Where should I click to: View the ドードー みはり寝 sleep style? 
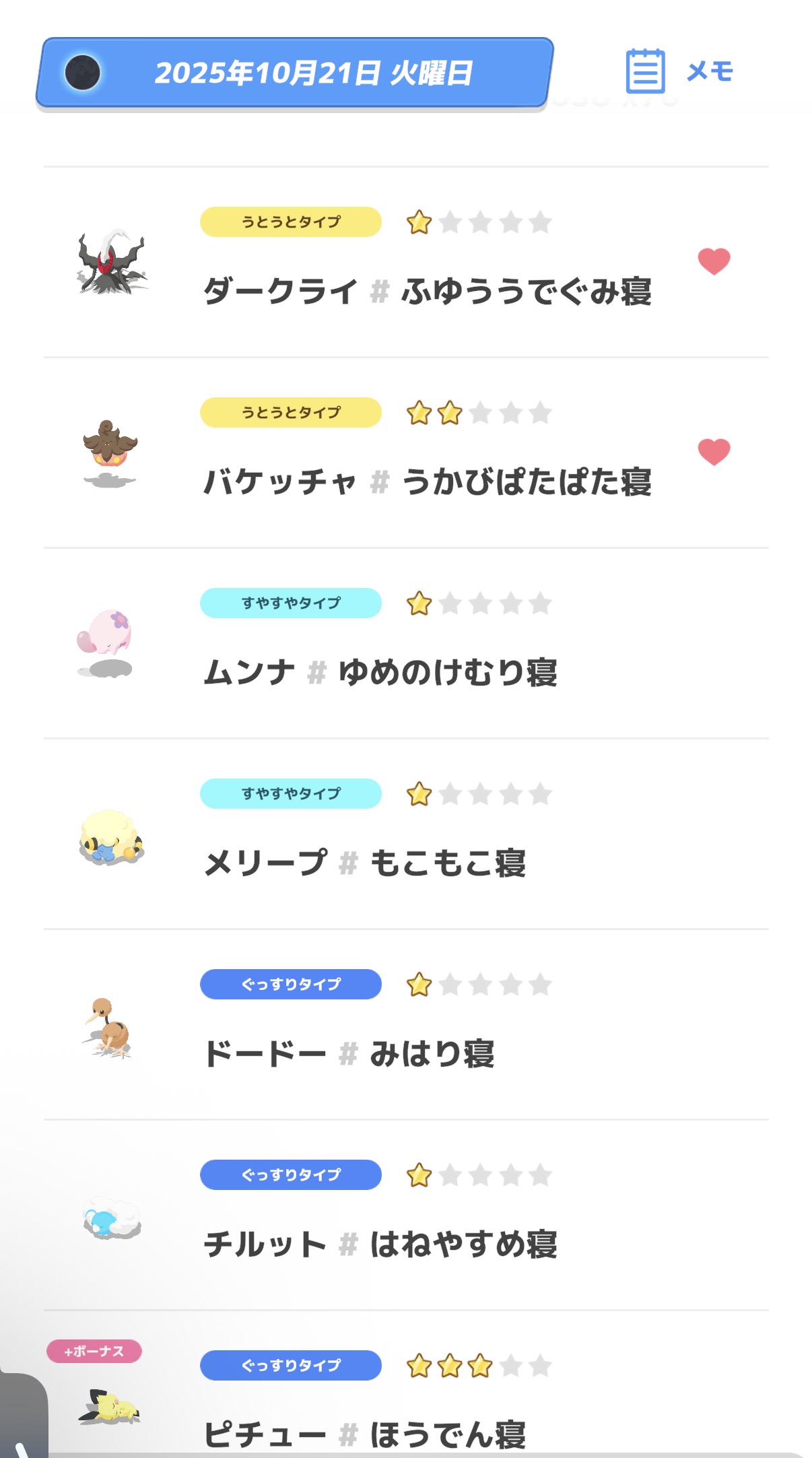pos(349,1053)
